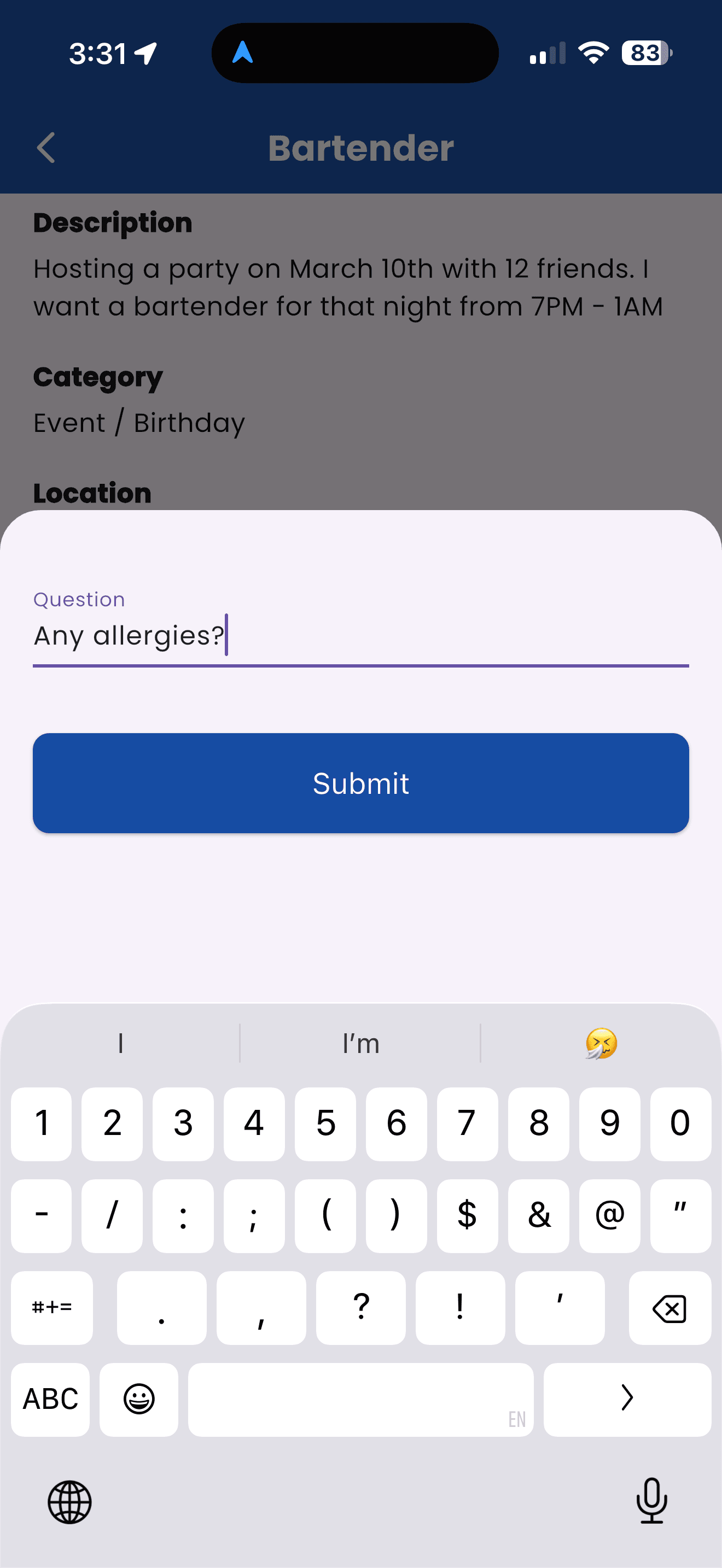Tap the apostrophe key
Screen dimensions: 722x1568
click(x=560, y=1307)
